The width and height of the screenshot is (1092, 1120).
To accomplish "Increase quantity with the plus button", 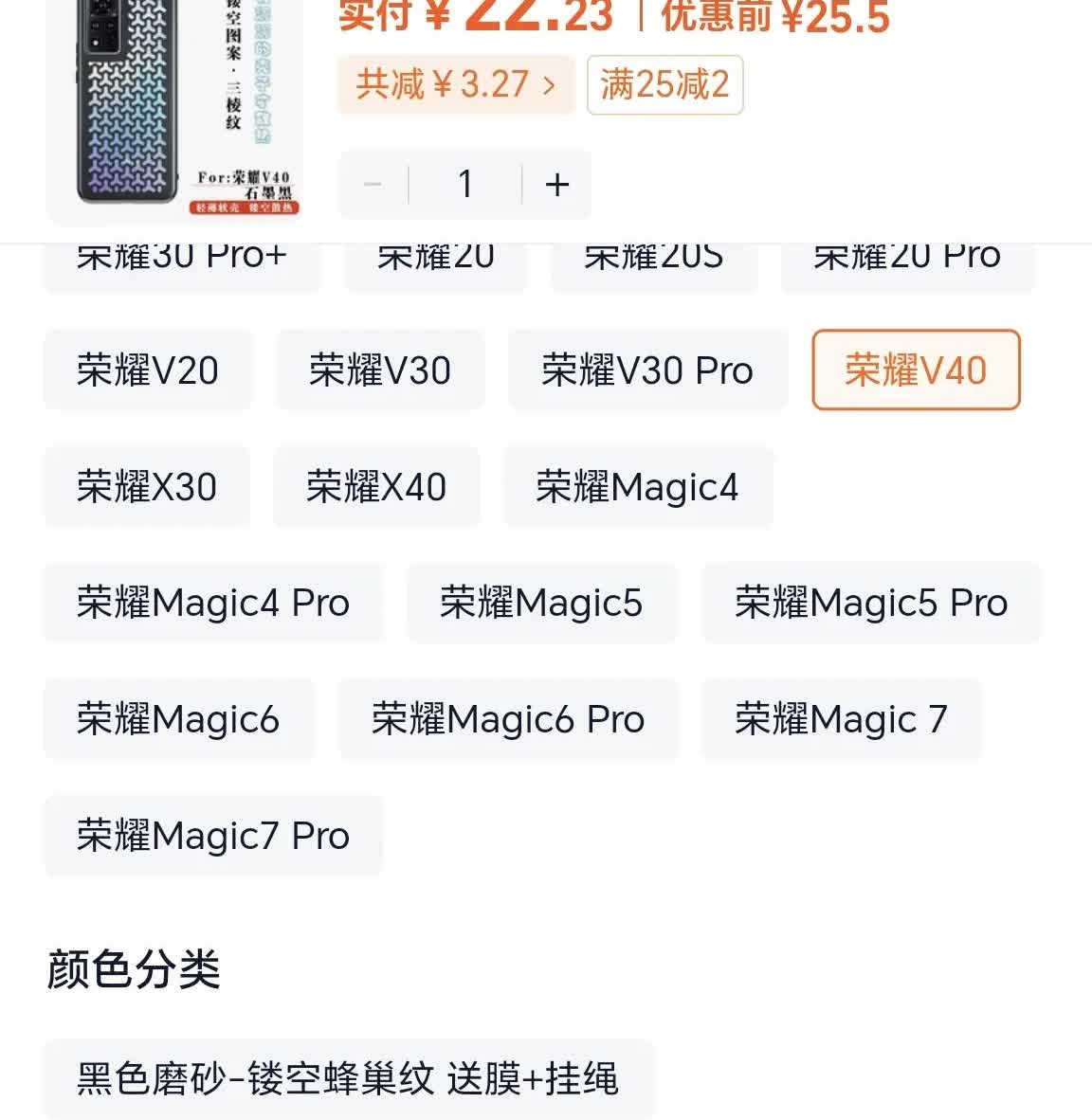I will tap(557, 184).
